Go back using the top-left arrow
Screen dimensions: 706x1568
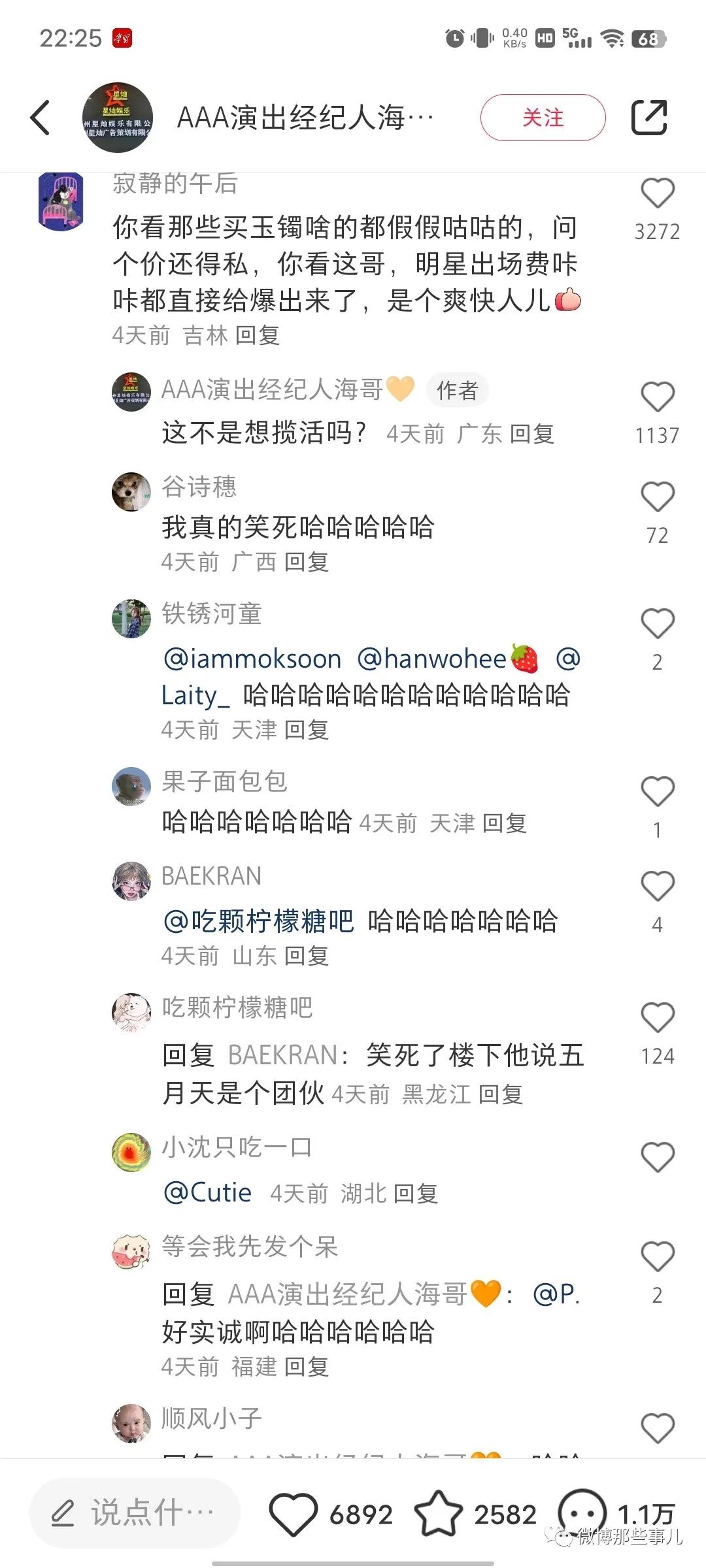(41, 118)
